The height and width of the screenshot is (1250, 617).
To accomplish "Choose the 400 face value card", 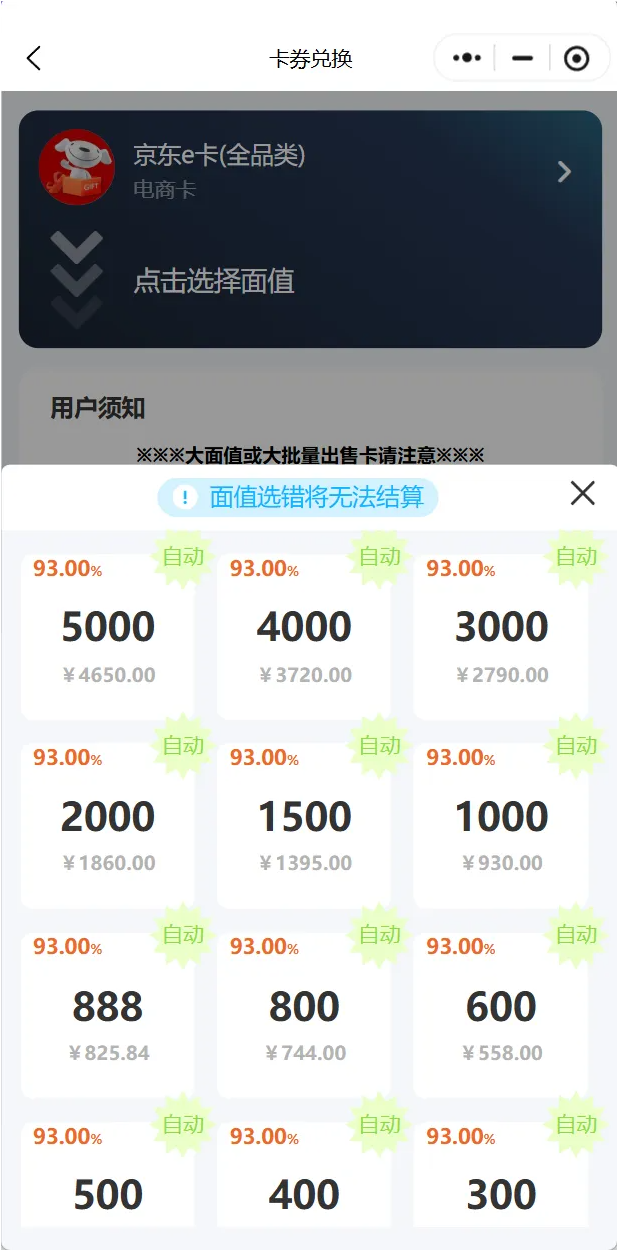I will [x=304, y=1185].
